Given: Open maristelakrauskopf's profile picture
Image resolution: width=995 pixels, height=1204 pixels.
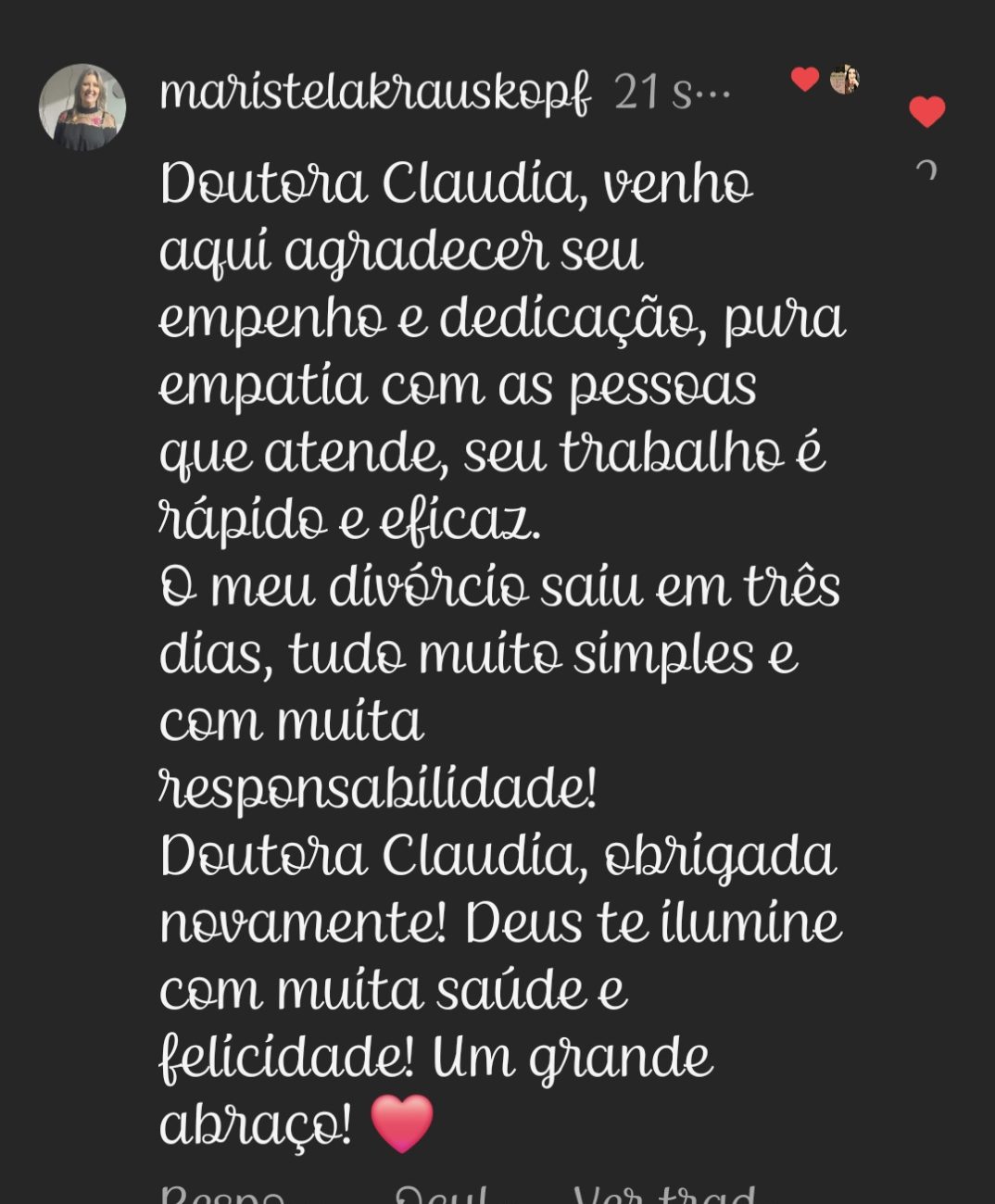Looking at the screenshot, I should tap(82, 107).
